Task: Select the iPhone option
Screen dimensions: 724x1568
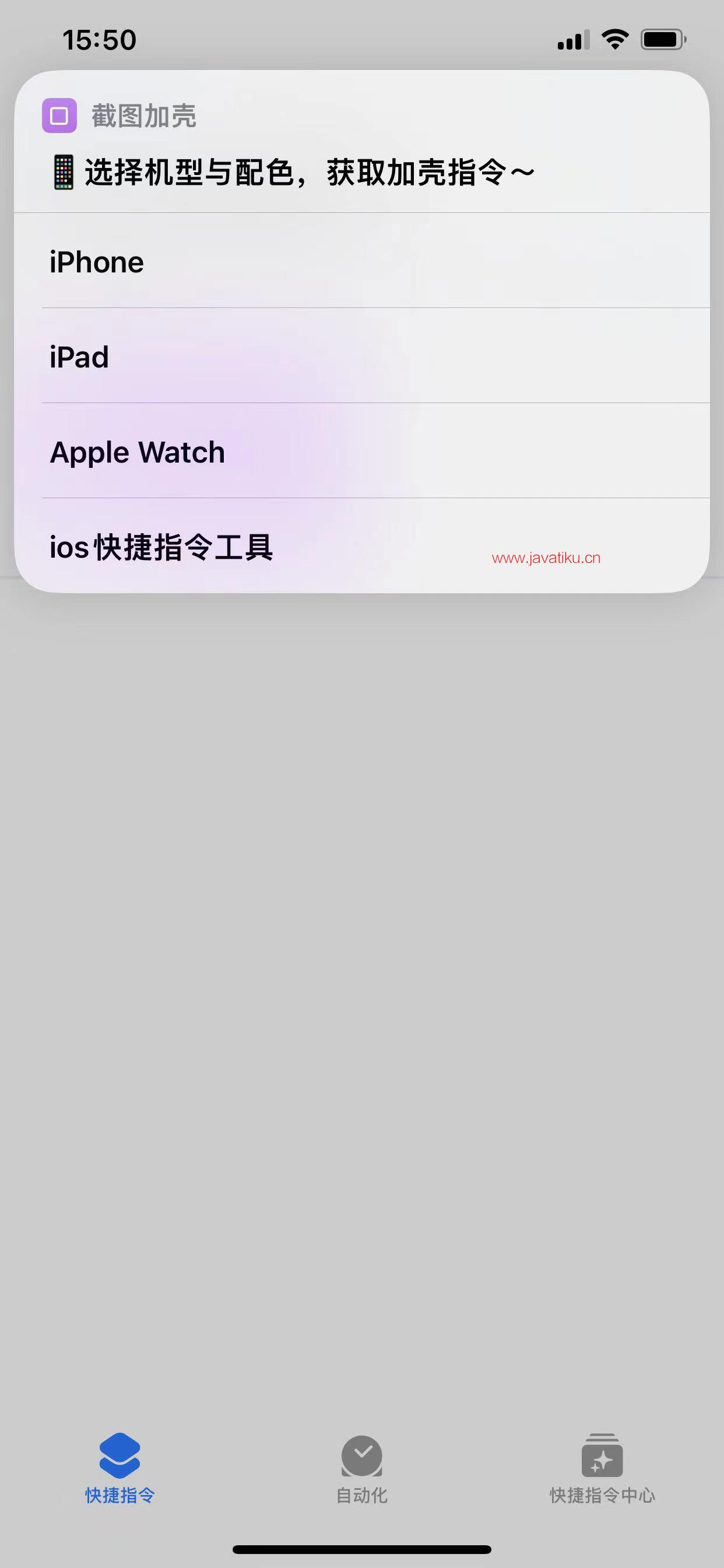Action: pos(361,262)
